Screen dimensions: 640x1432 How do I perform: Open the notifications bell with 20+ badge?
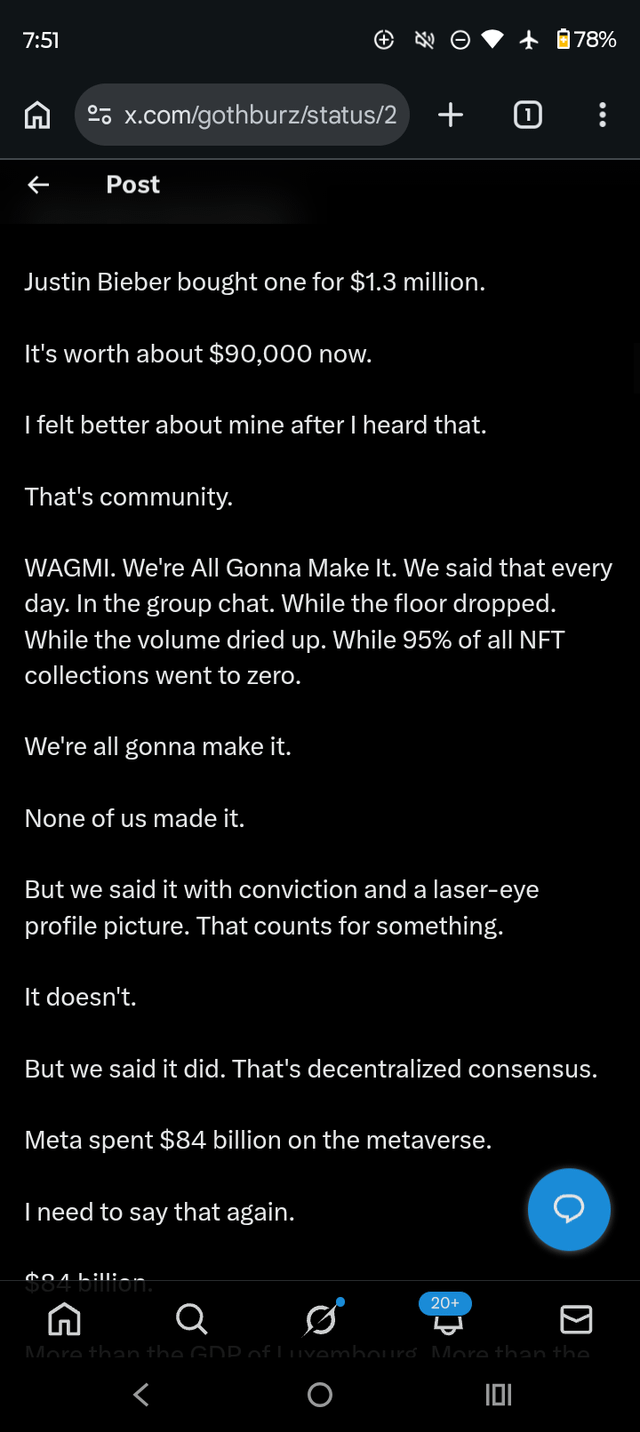click(x=447, y=1318)
